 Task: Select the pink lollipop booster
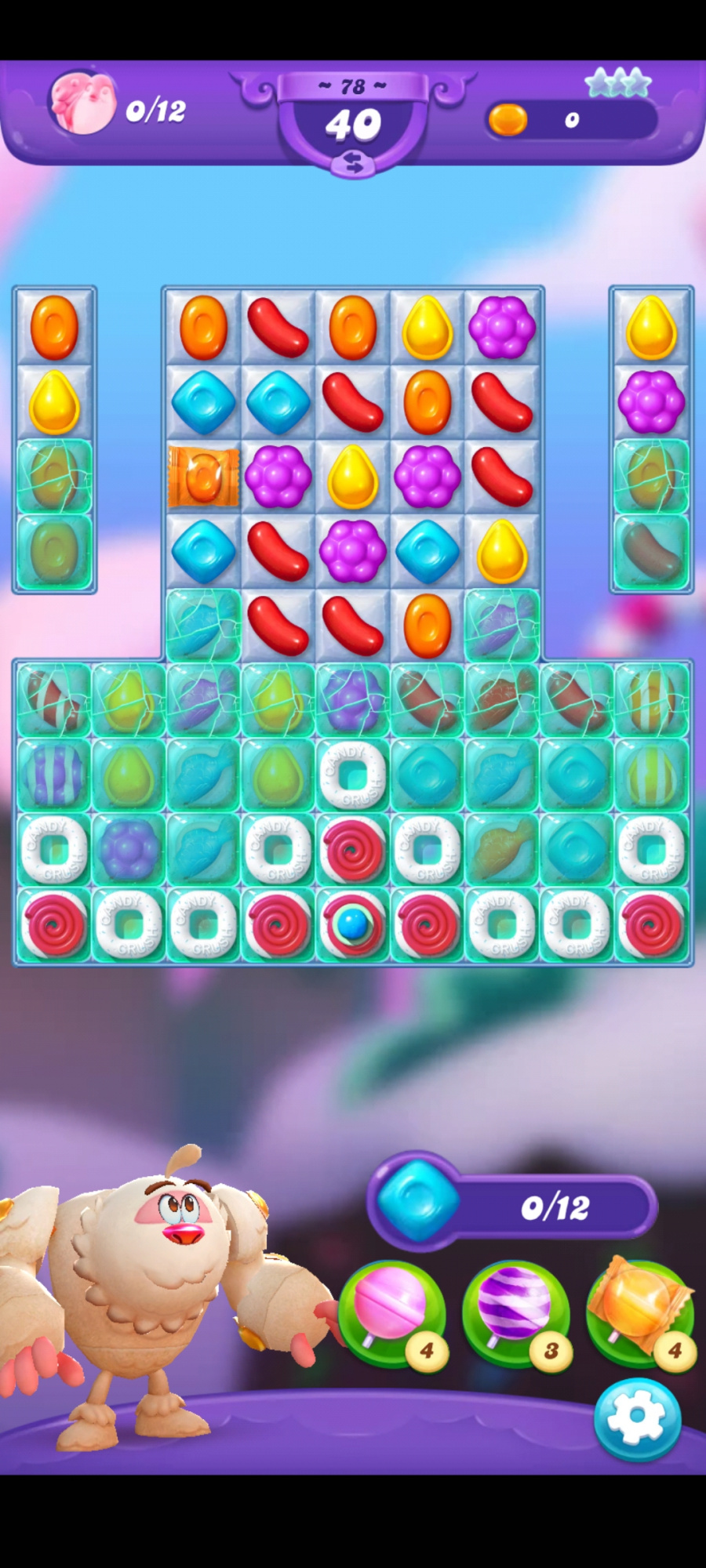[391, 1312]
